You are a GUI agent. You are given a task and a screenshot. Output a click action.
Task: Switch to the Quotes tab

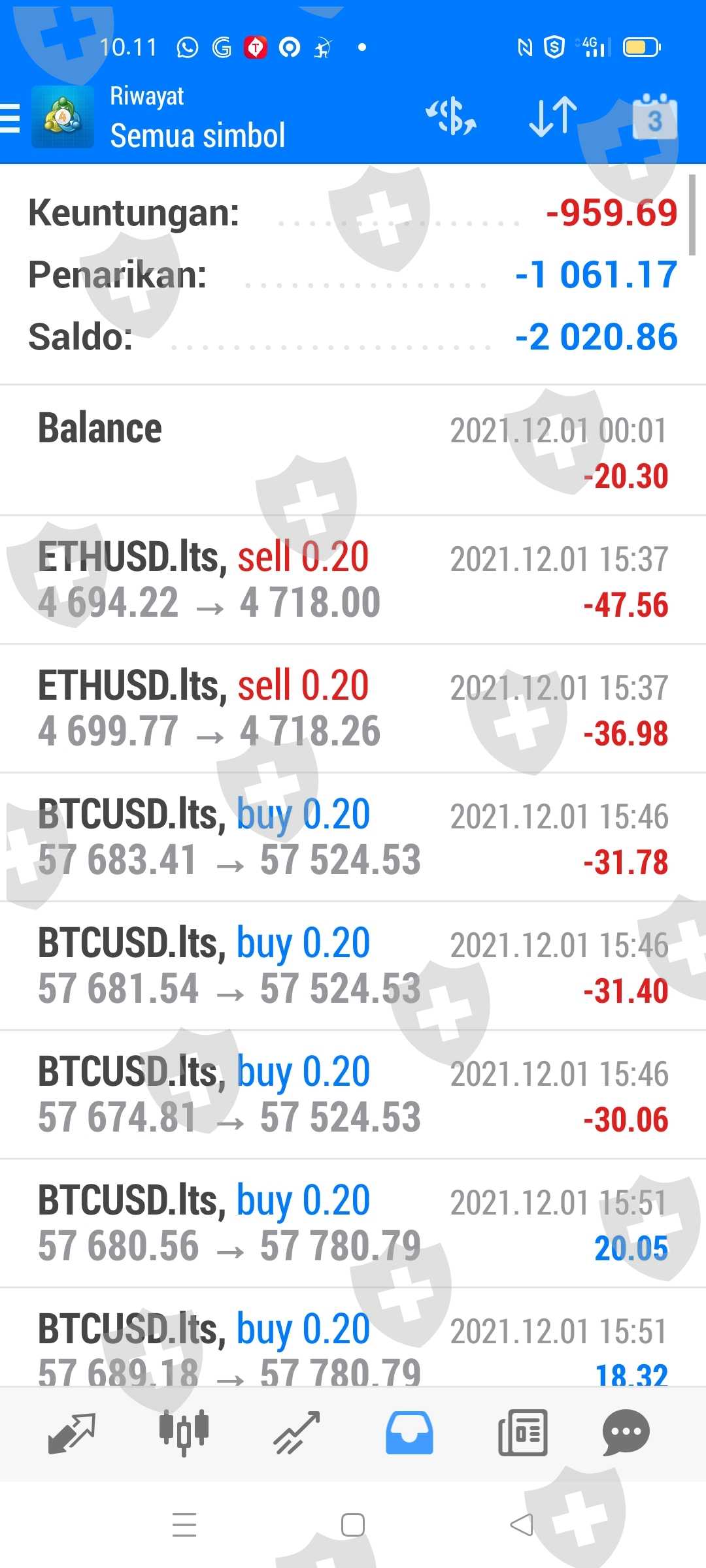click(x=72, y=1433)
